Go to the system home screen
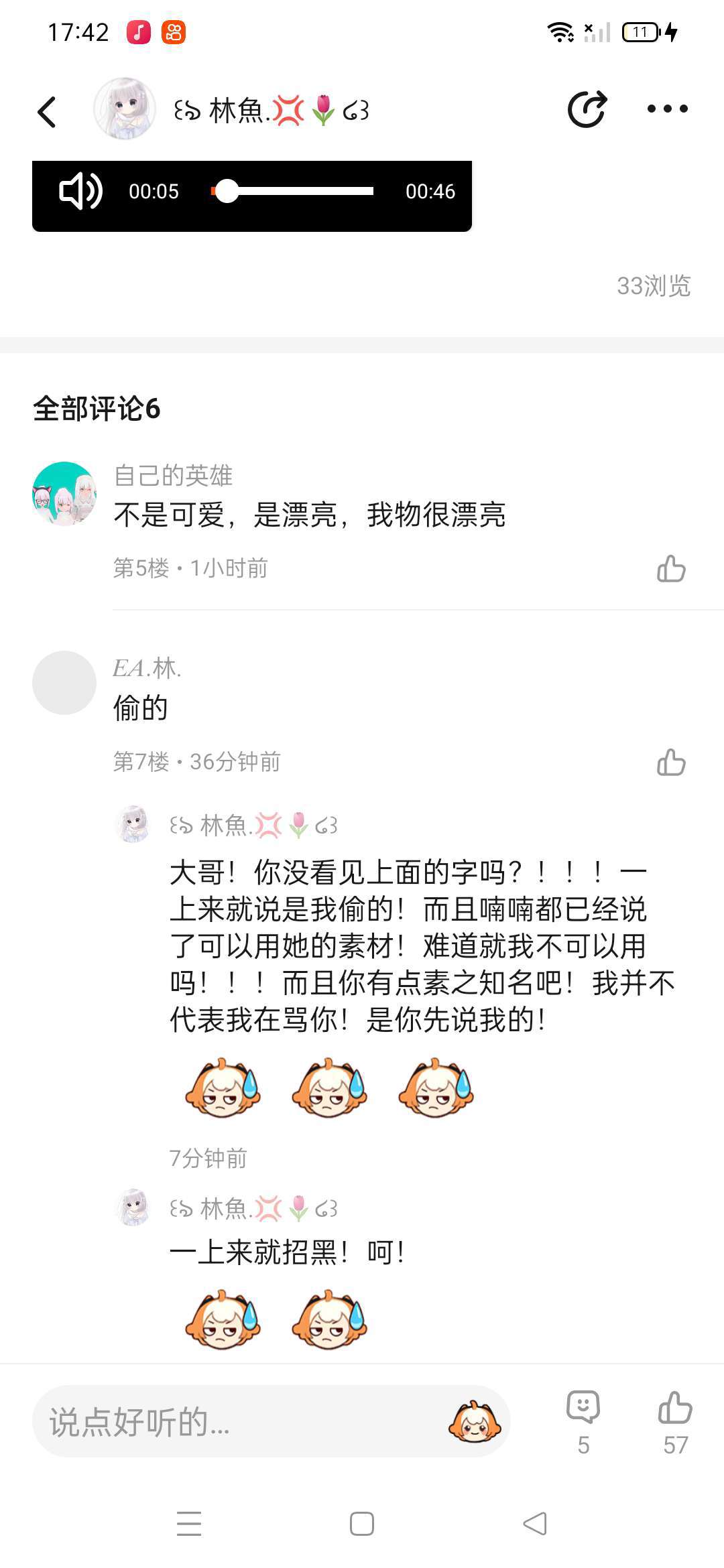The height and width of the screenshot is (1568, 724). (362, 1524)
